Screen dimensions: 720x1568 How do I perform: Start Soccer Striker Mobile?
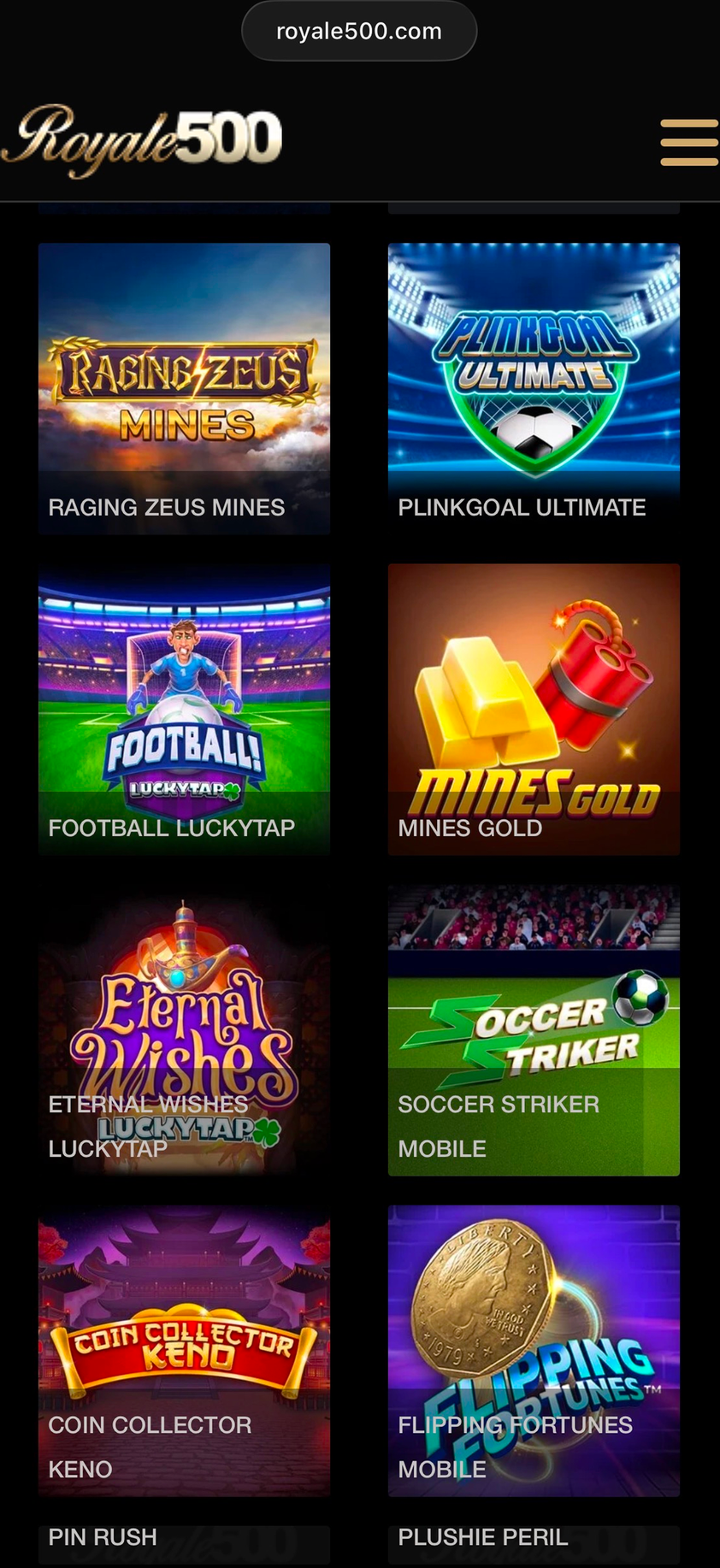(x=534, y=1029)
